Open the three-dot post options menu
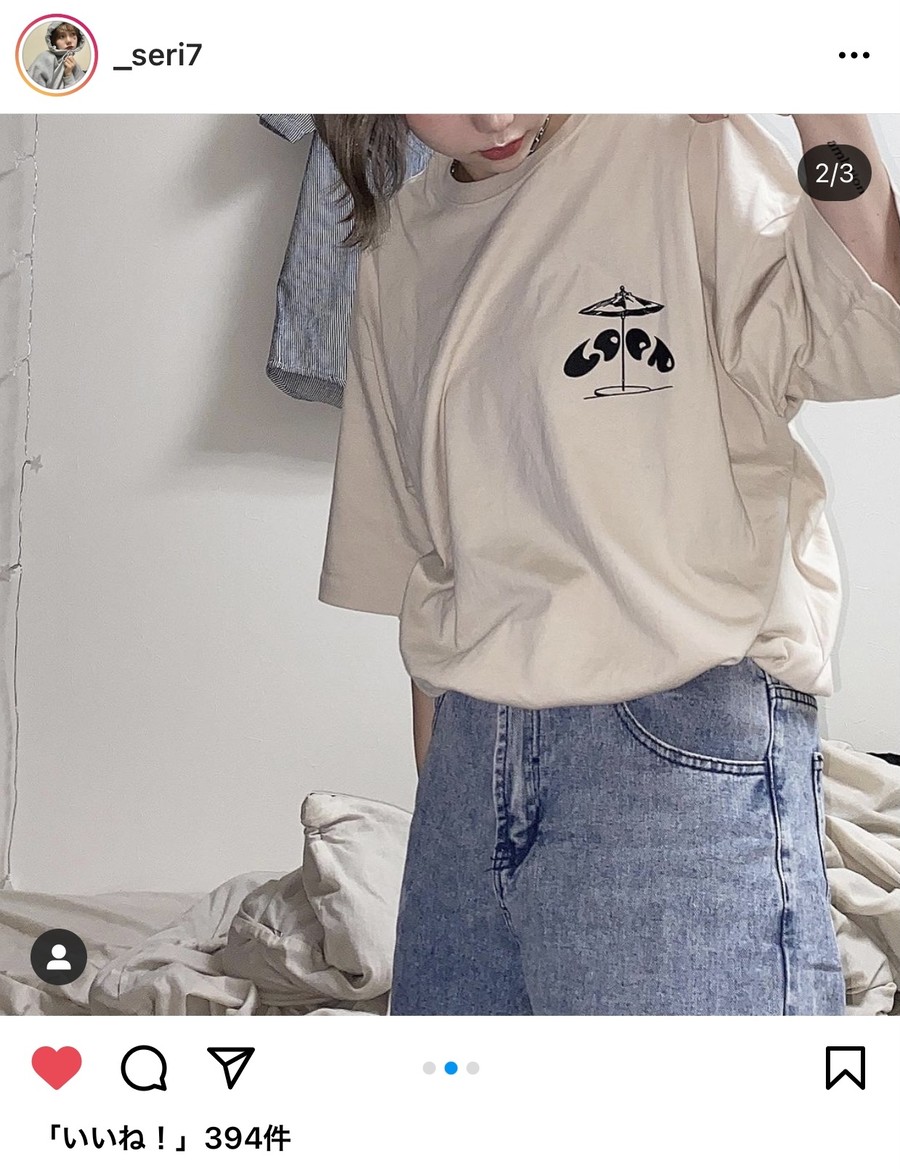This screenshot has height=1169, width=900. [x=853, y=55]
